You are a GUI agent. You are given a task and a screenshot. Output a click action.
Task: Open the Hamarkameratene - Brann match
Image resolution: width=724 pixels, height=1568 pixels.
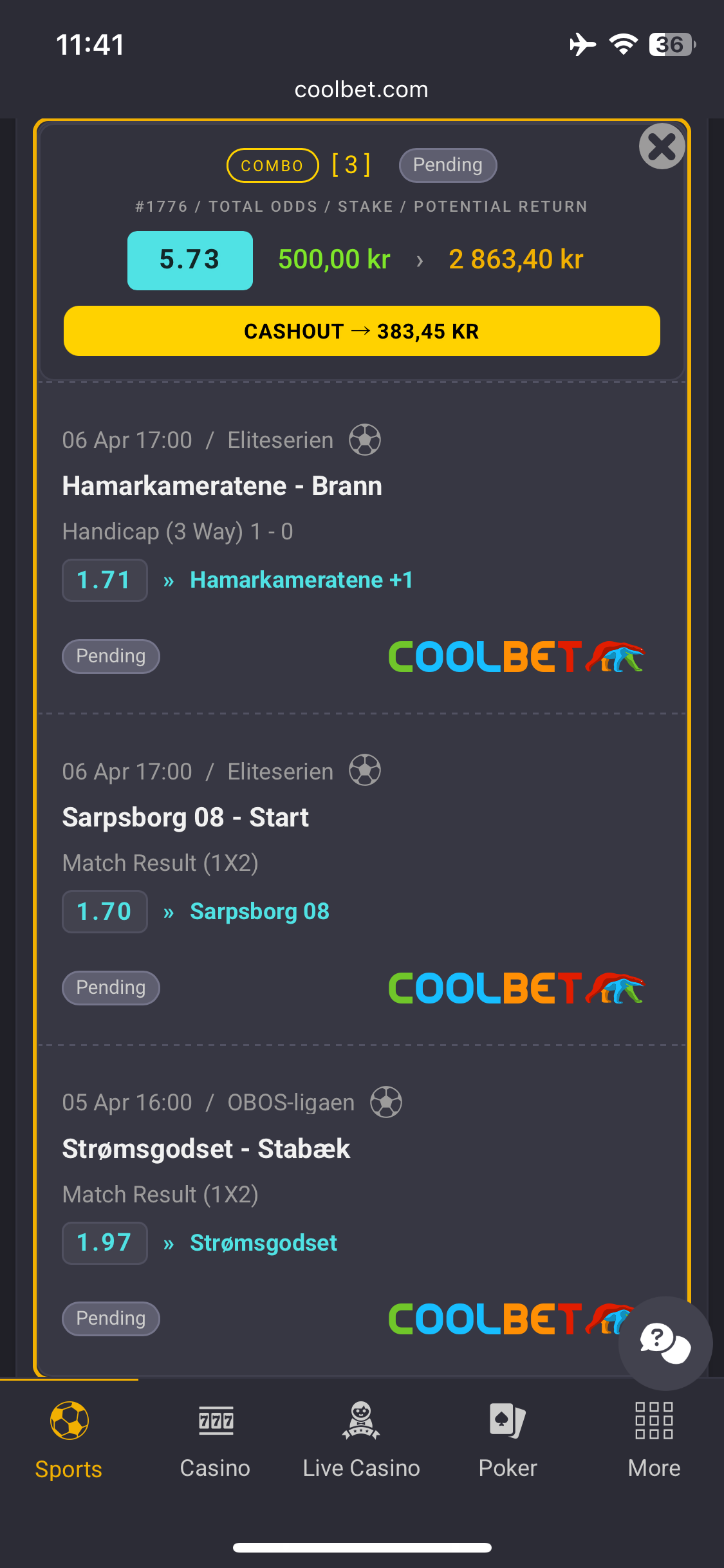click(x=222, y=486)
